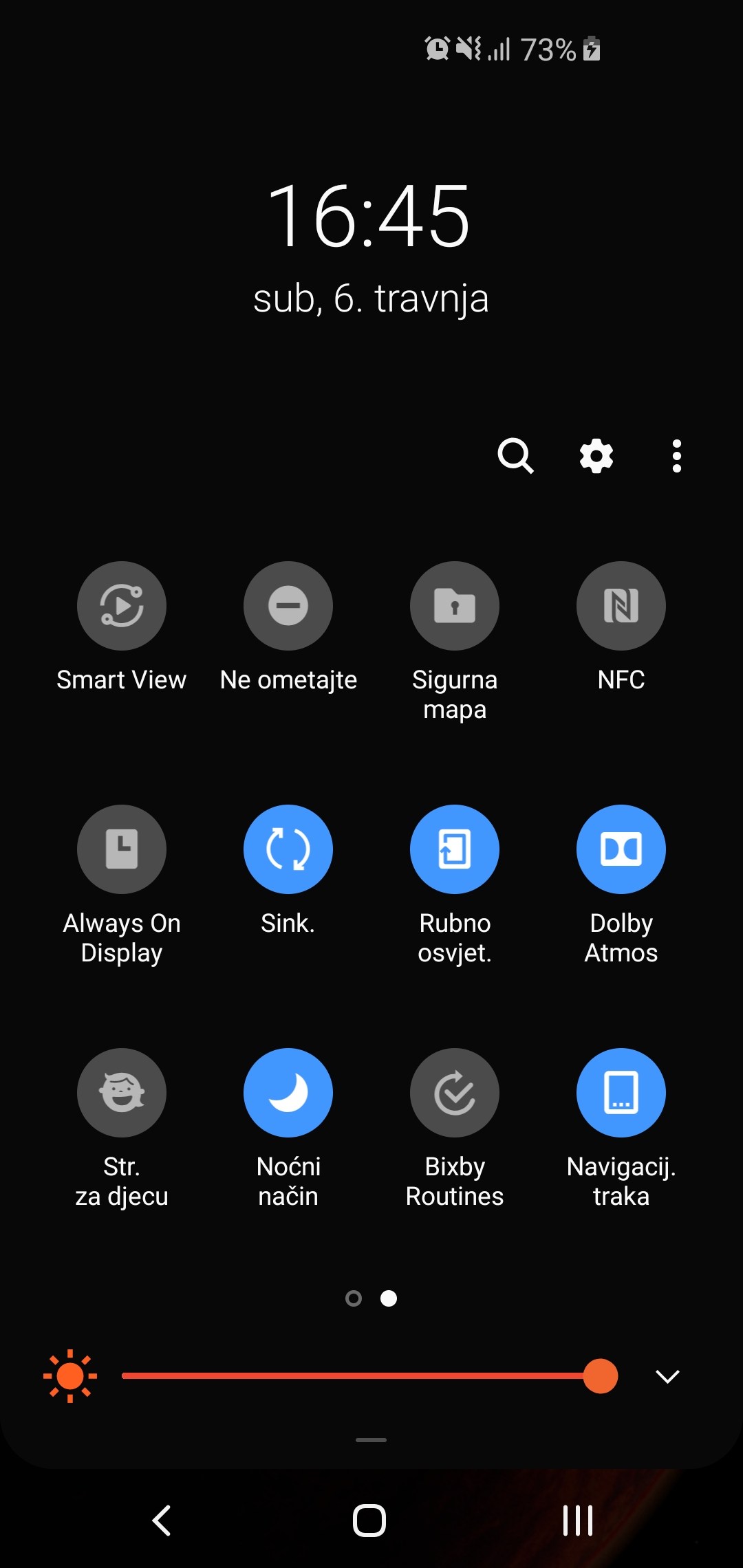
Task: Turn off Noćni način
Action: pos(288,1093)
